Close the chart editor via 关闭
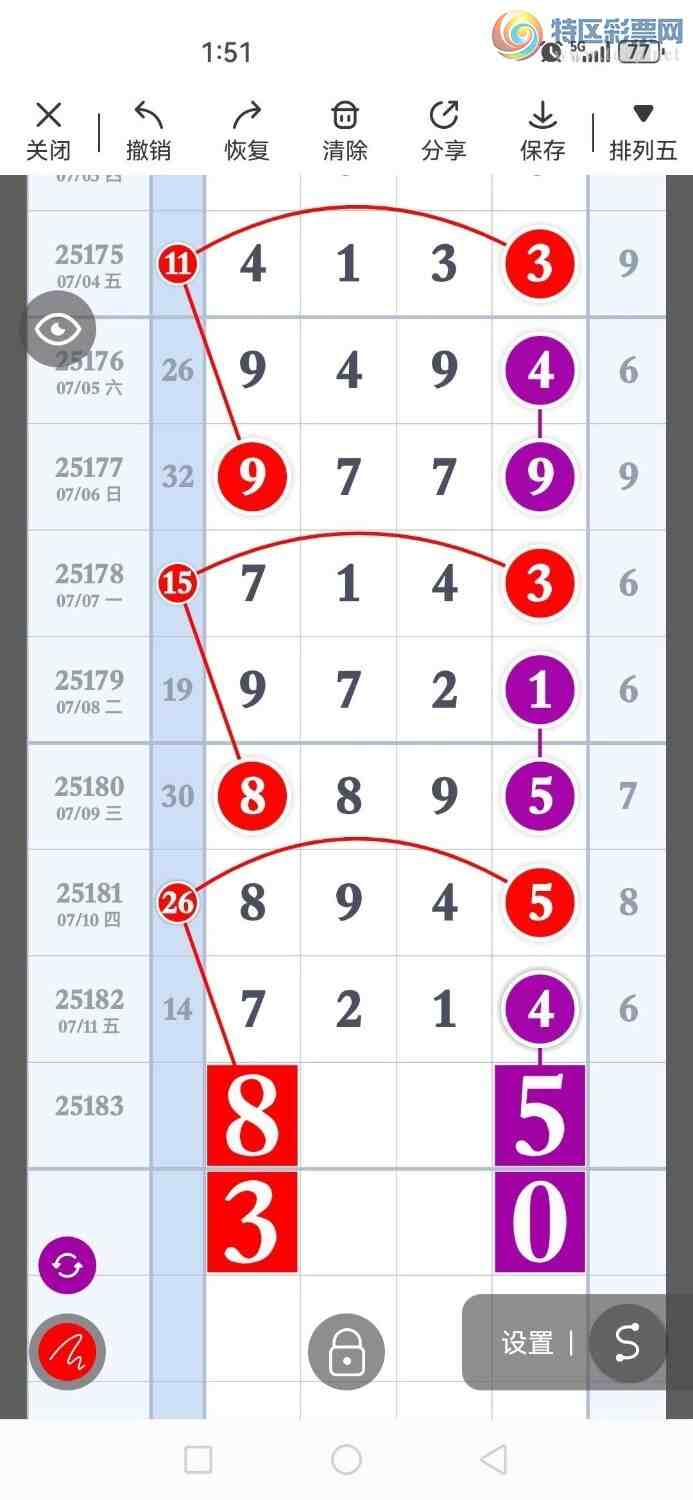This screenshot has height=1500, width=693. pos(48,131)
